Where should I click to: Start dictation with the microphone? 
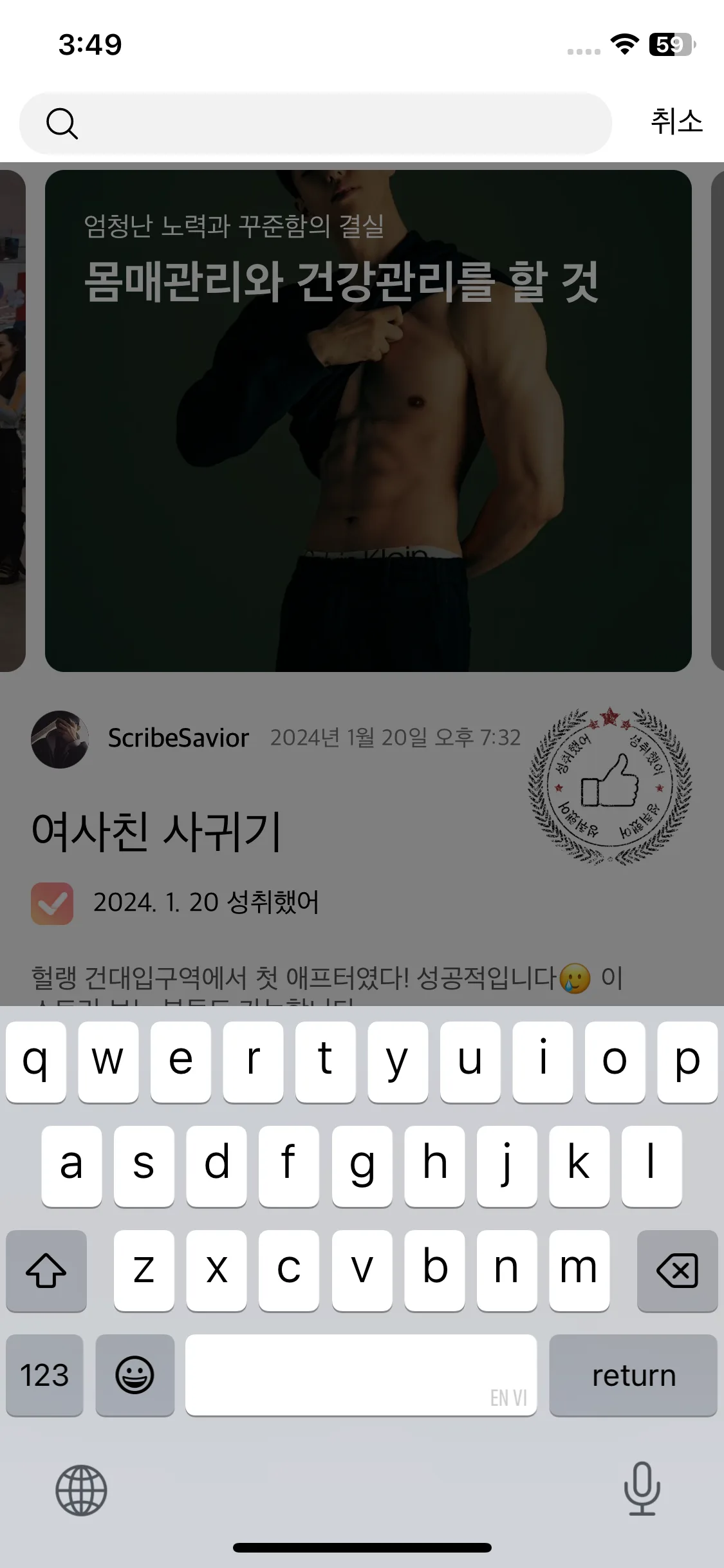click(642, 1489)
